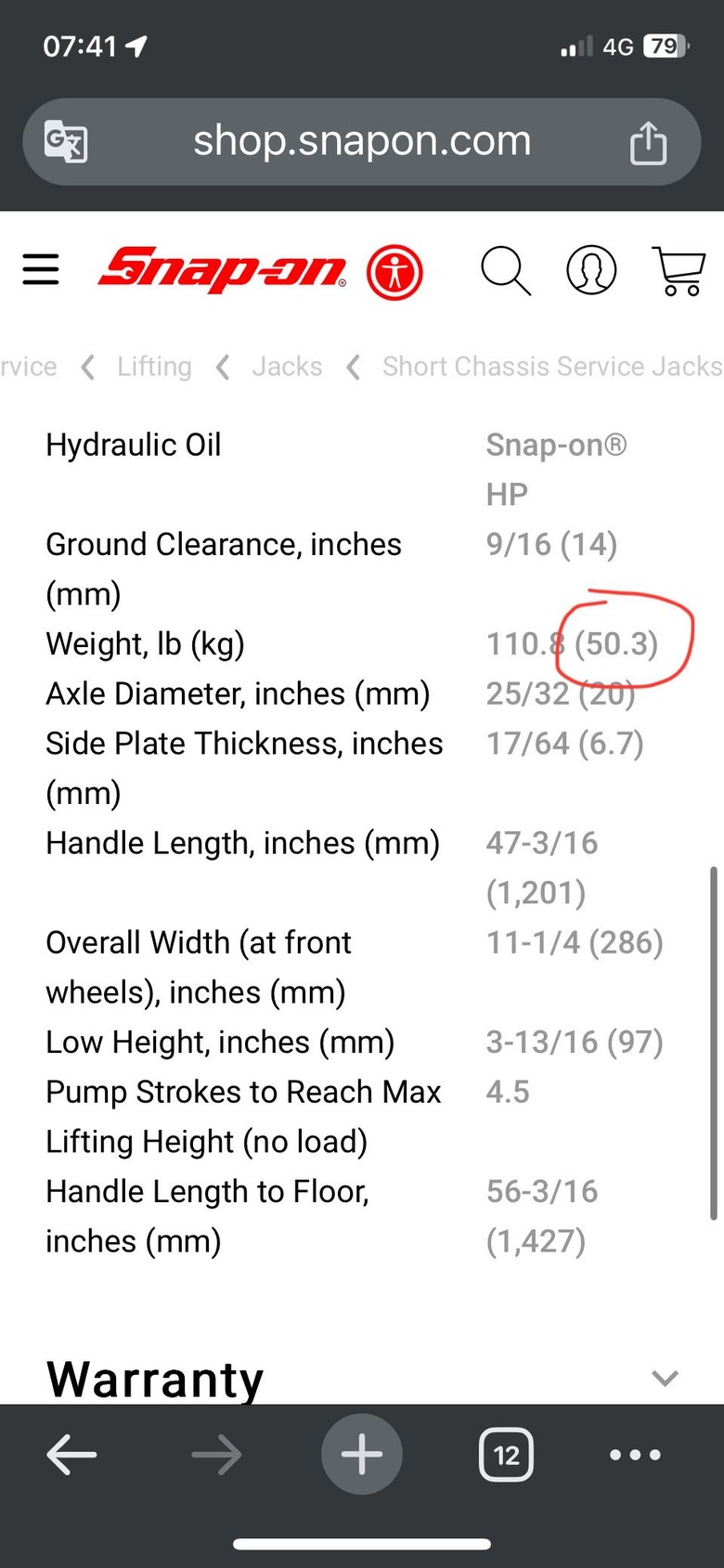The image size is (724, 1568).
Task: Open the browser more options menu
Action: pyautogui.click(x=635, y=1455)
